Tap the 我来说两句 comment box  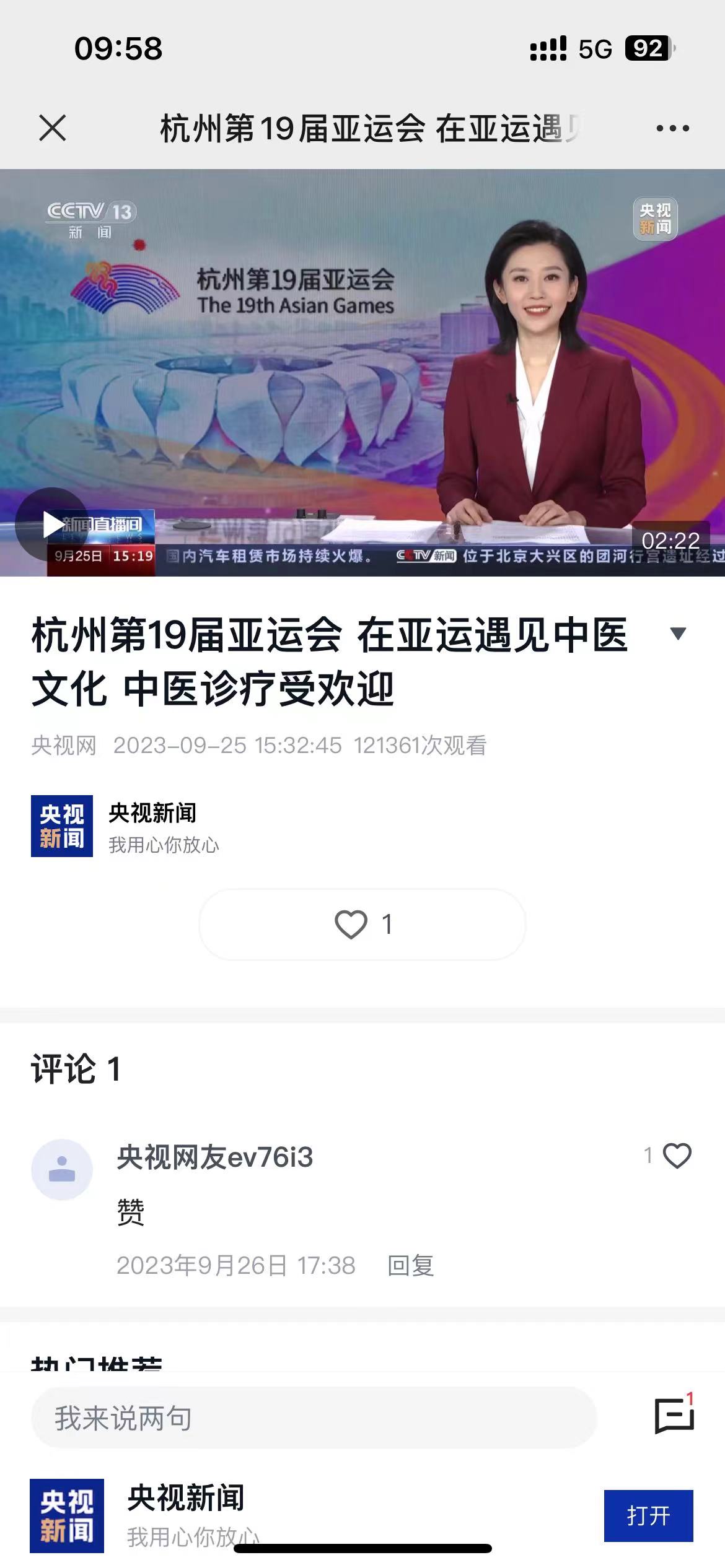click(x=314, y=1418)
